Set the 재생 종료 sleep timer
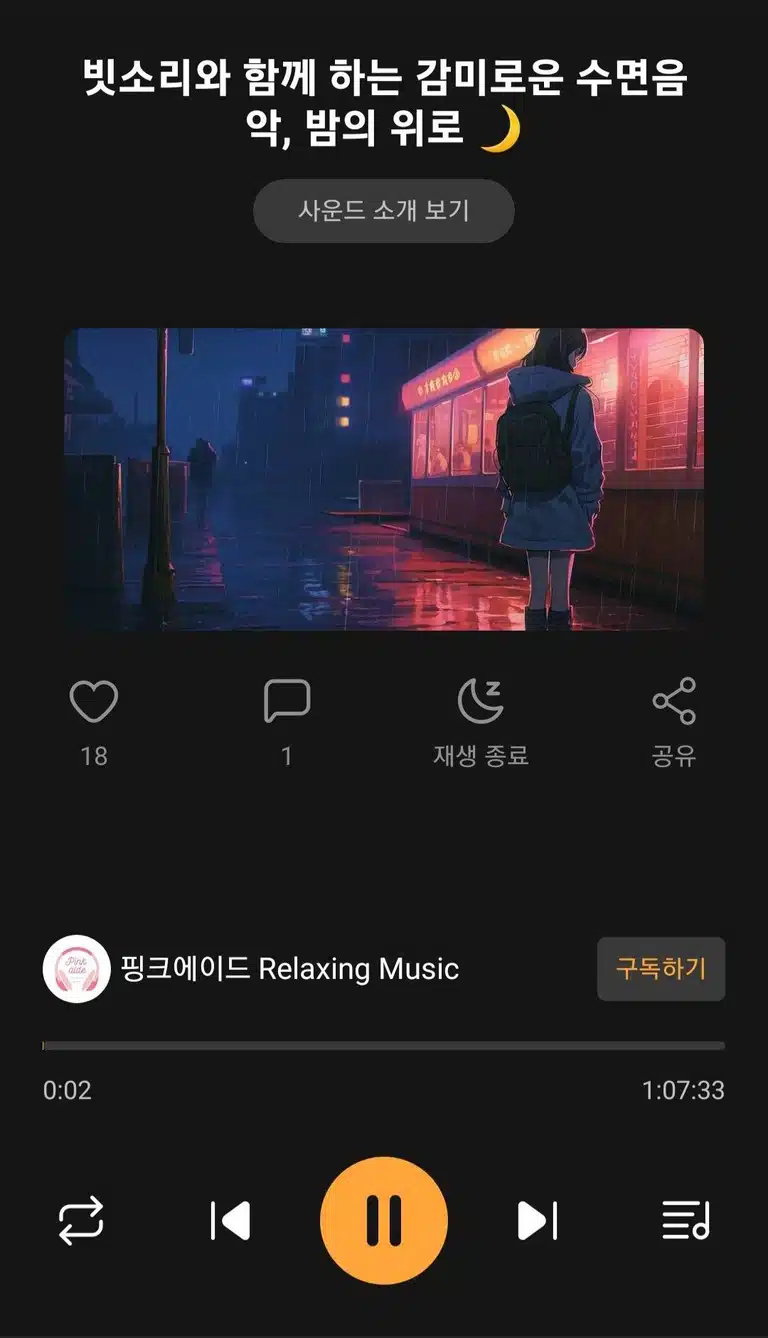Viewport: 768px width, 1338px height. (480, 702)
